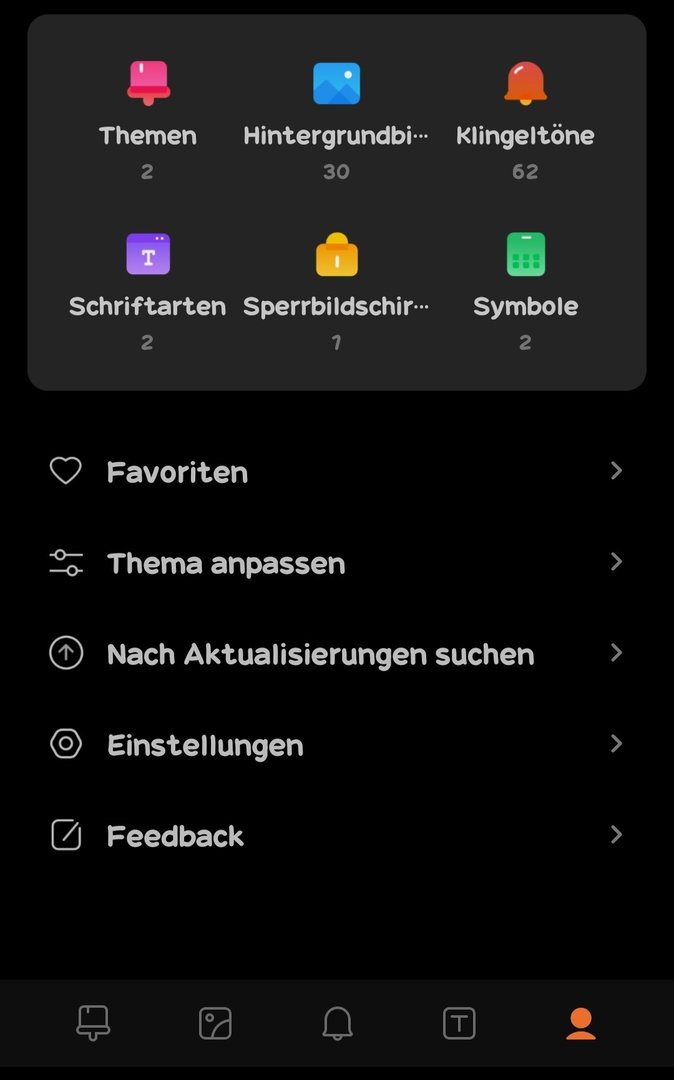Image resolution: width=674 pixels, height=1080 pixels.
Task: Open Thema anpassen
Action: [337, 563]
